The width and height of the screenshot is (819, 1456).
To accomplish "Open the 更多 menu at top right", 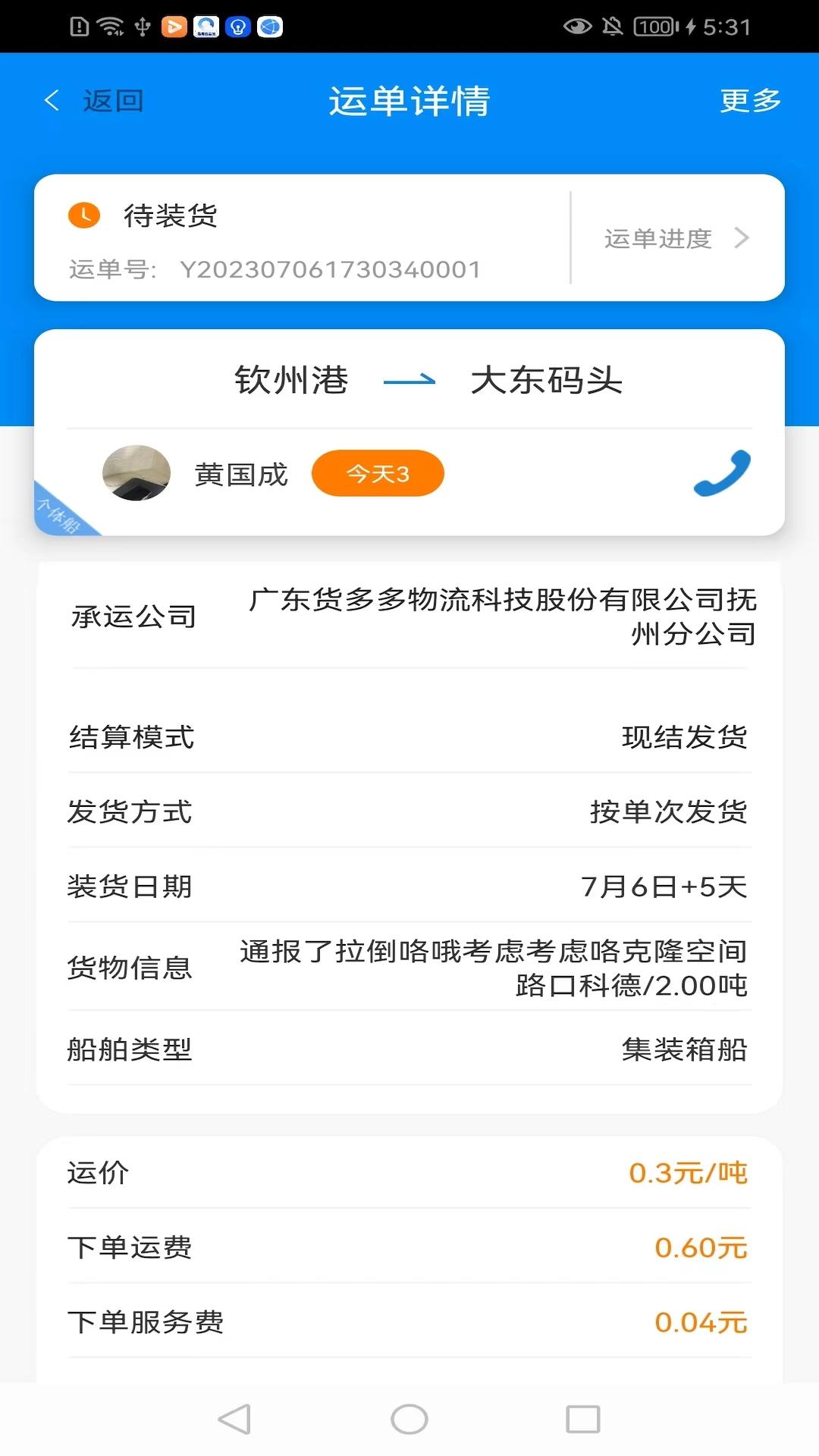I will 749,99.
